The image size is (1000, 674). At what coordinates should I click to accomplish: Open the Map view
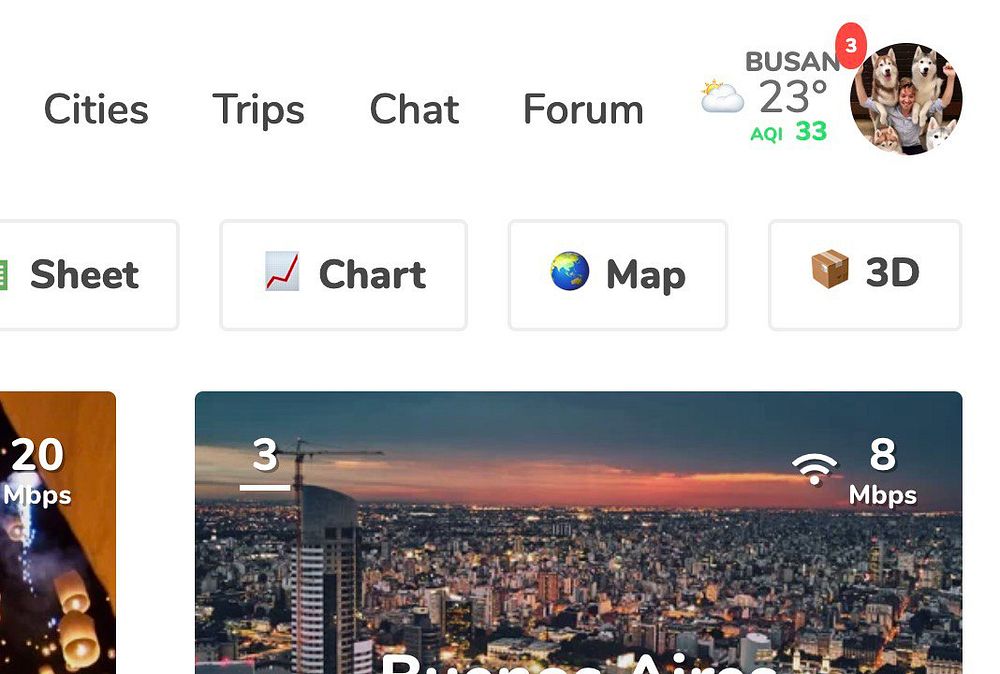618,275
